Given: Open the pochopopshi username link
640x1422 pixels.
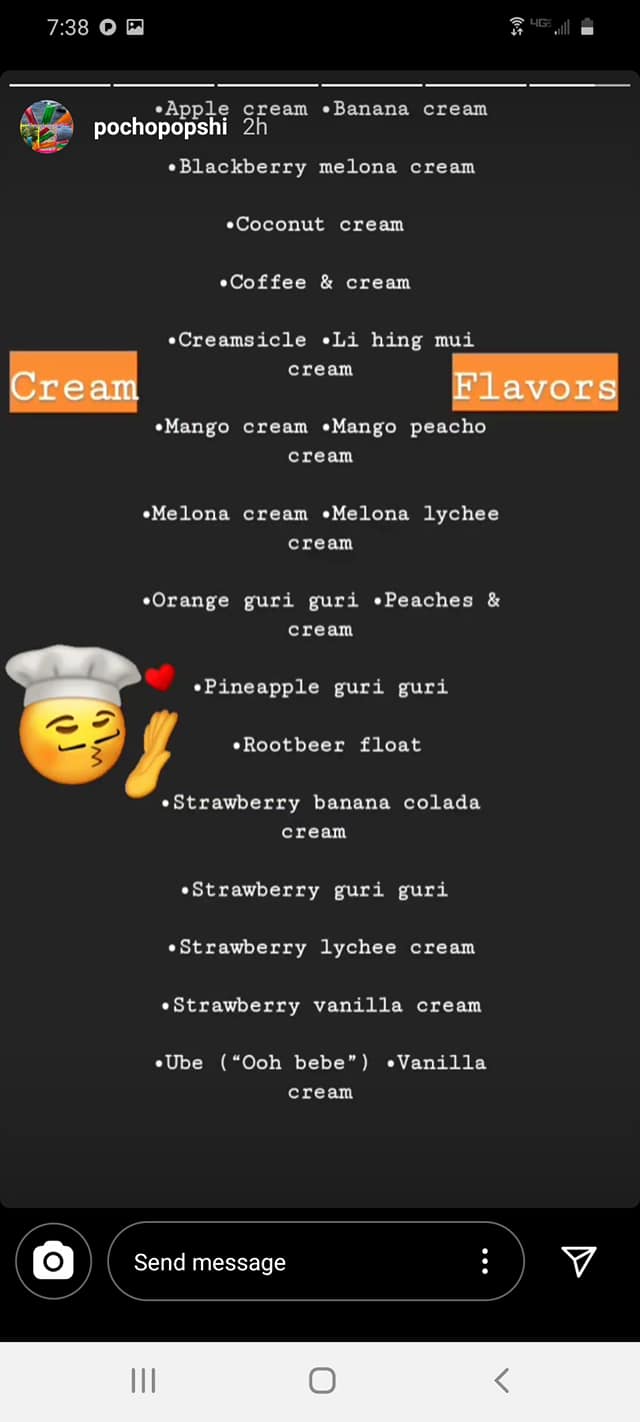Looking at the screenshot, I should pos(160,128).
